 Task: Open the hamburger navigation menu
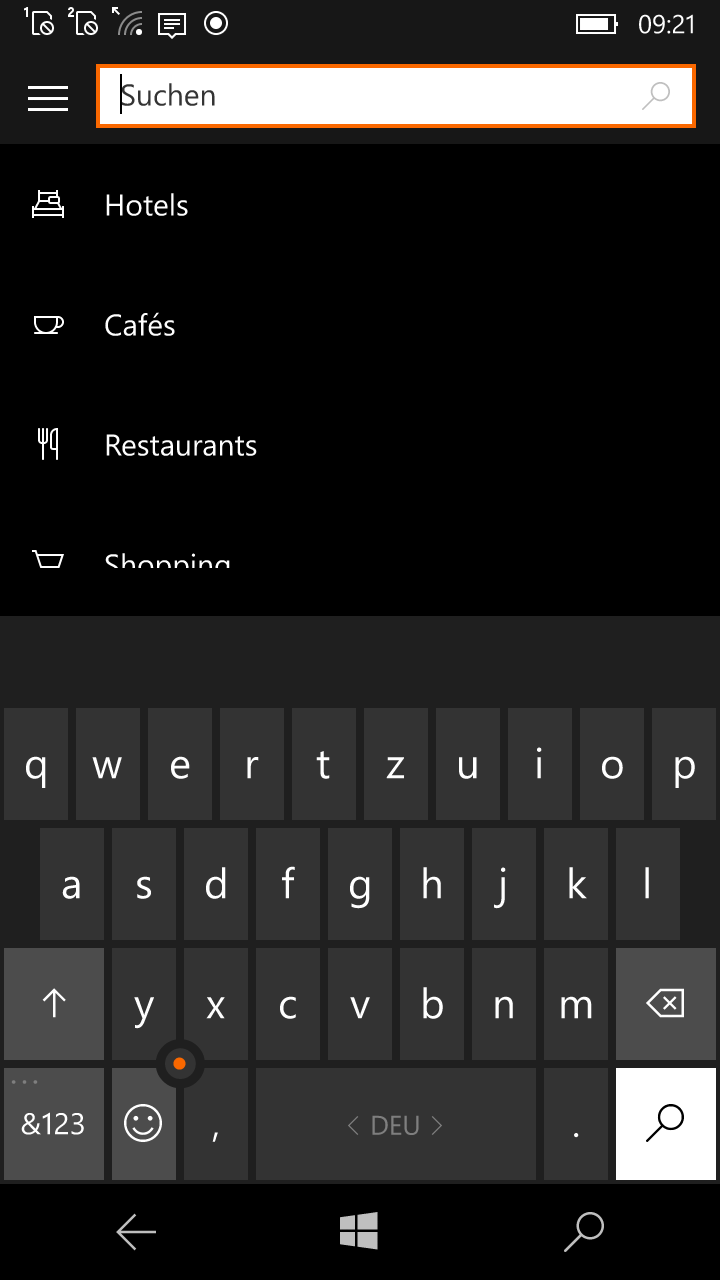[x=48, y=97]
